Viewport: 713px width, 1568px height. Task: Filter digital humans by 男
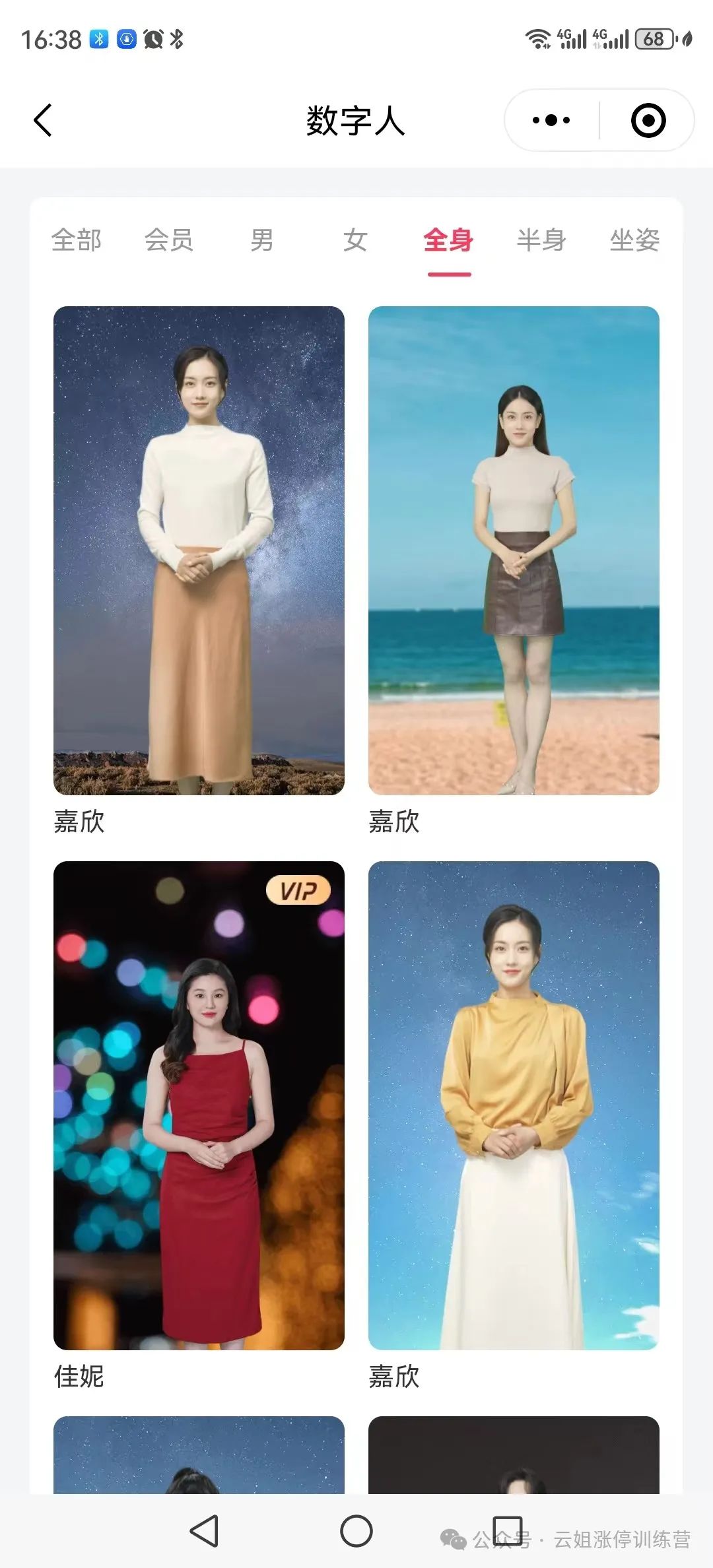click(262, 240)
